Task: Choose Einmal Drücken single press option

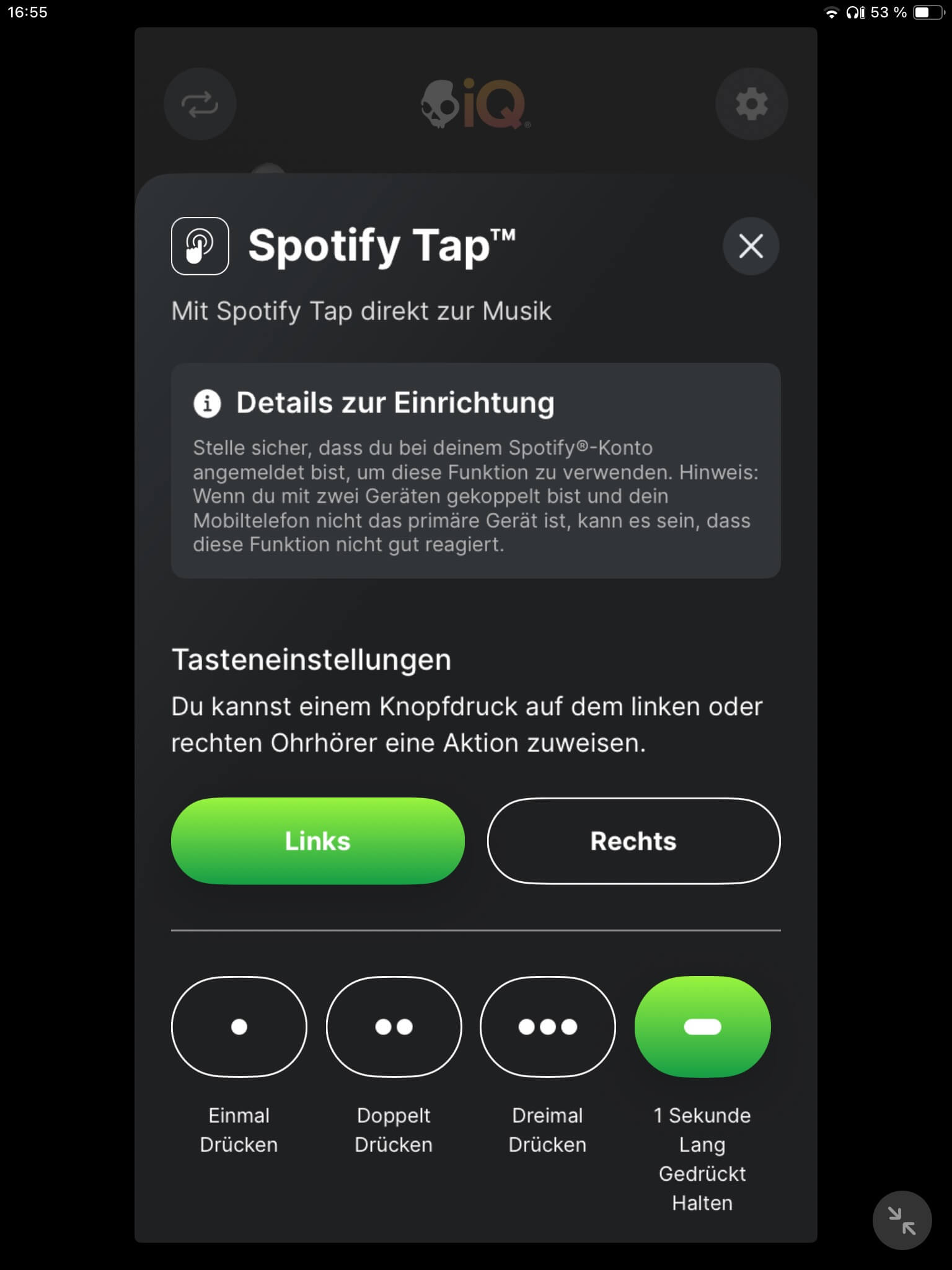Action: tap(239, 1027)
